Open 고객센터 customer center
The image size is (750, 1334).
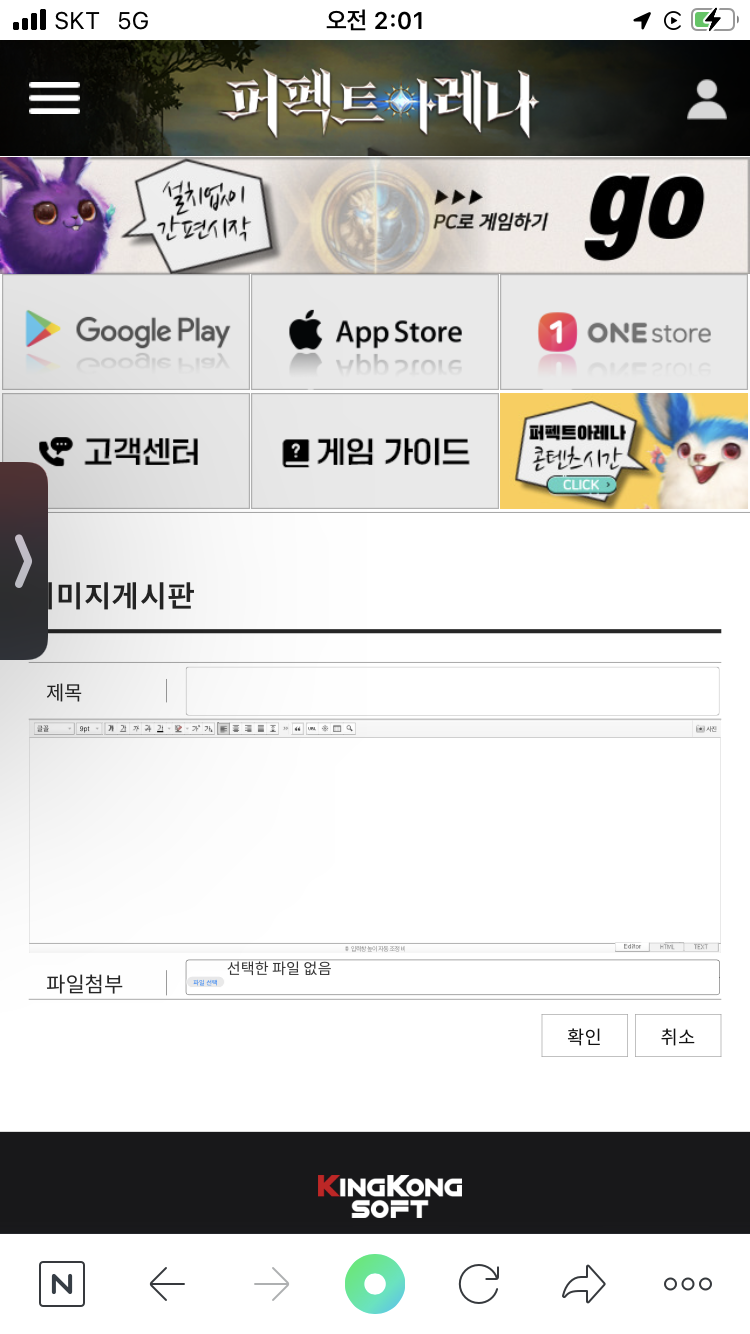pos(126,451)
